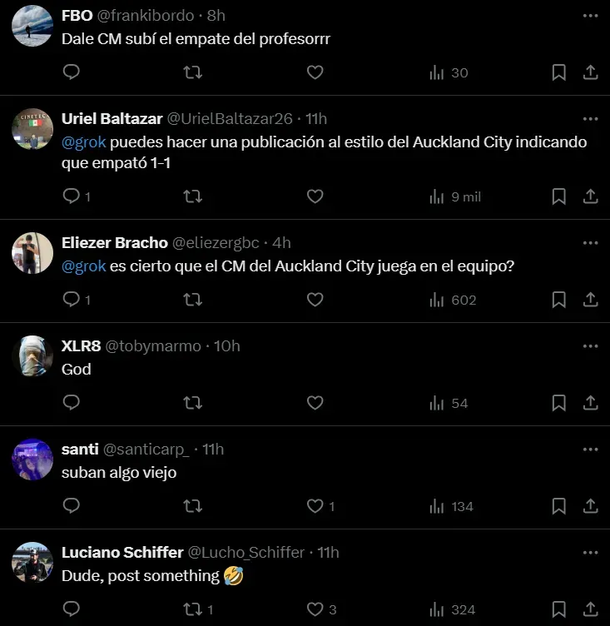Viewport: 610px width, 626px height.
Task: Open the @grok mention in Eliezer's tweet
Action: pos(84,265)
